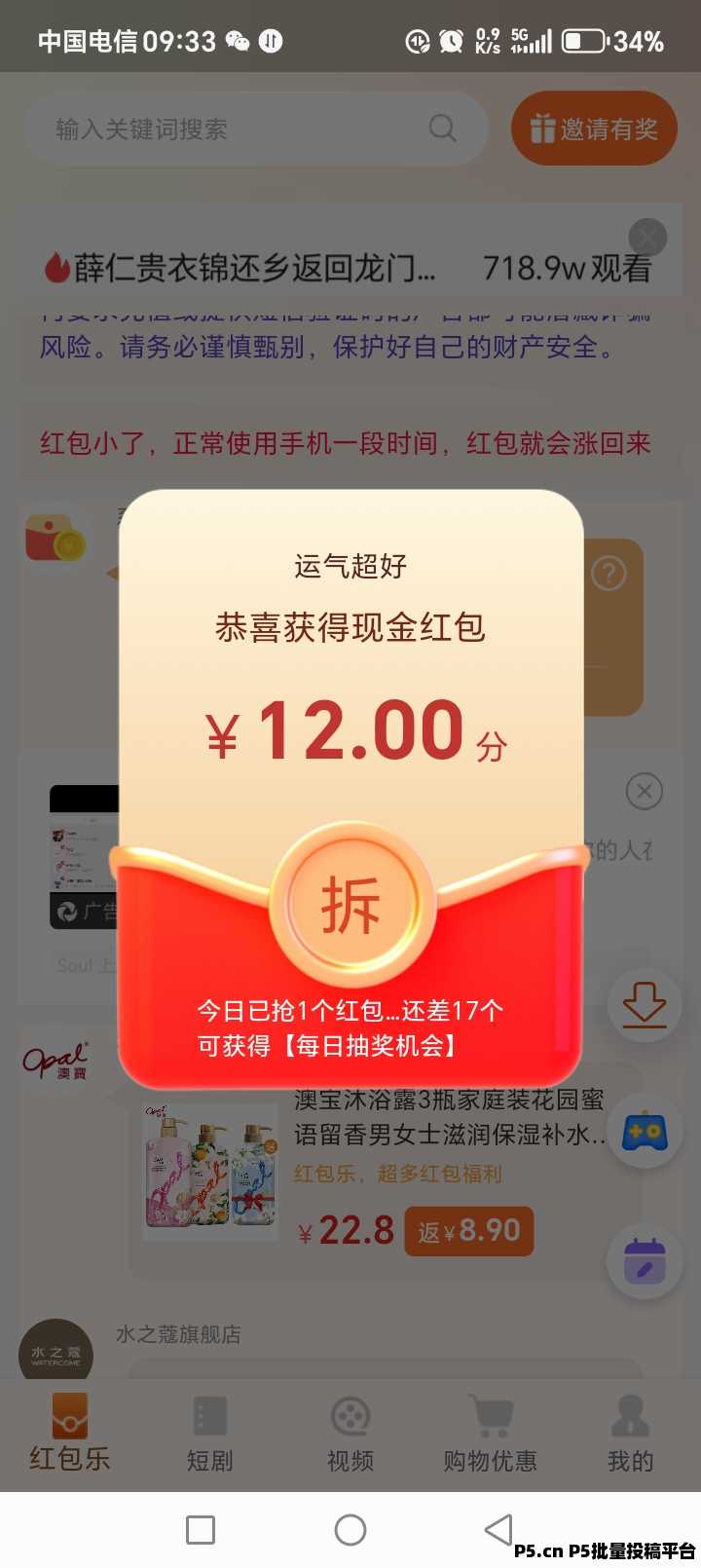The width and height of the screenshot is (701, 1568).
Task: Tap the 邀请有奖 invite button
Action: coord(594,129)
